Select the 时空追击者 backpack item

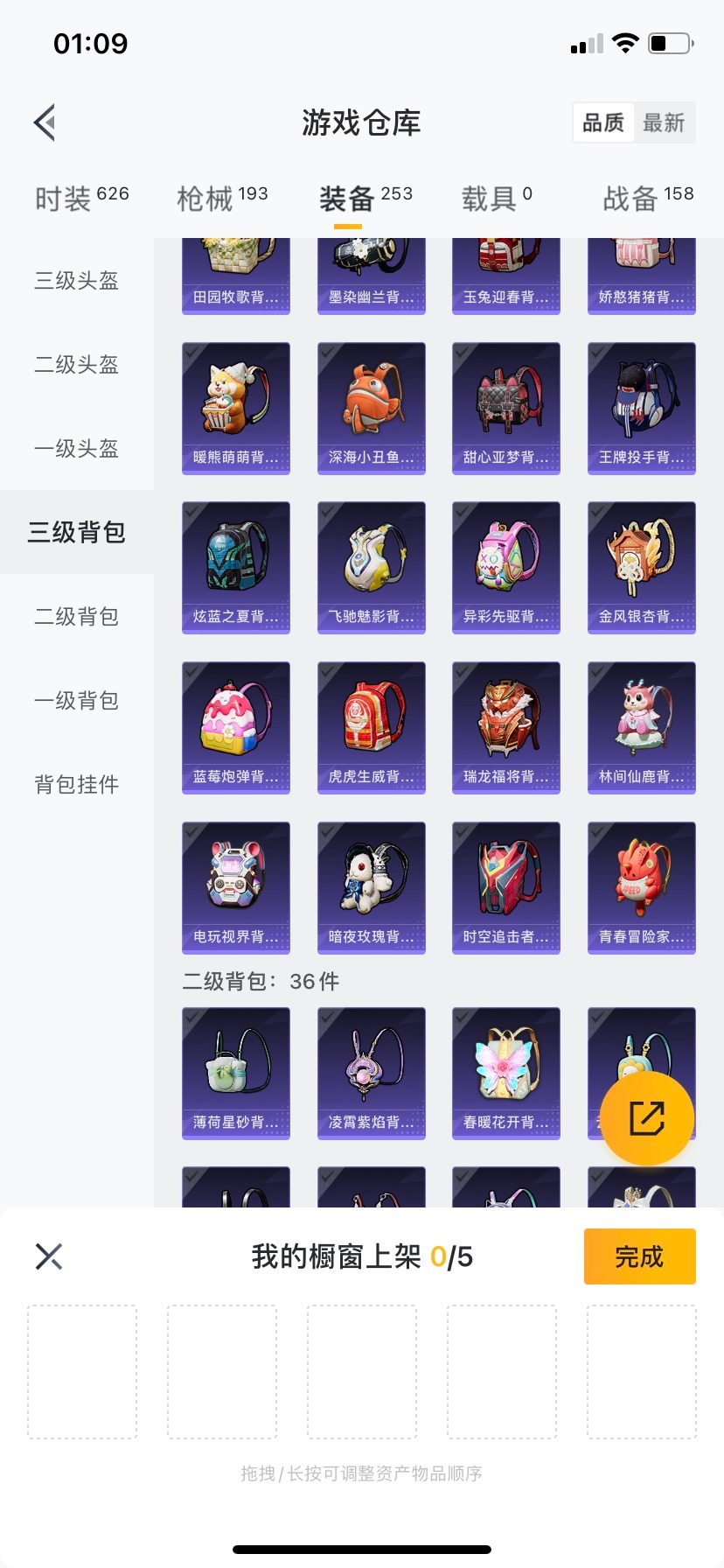[506, 888]
